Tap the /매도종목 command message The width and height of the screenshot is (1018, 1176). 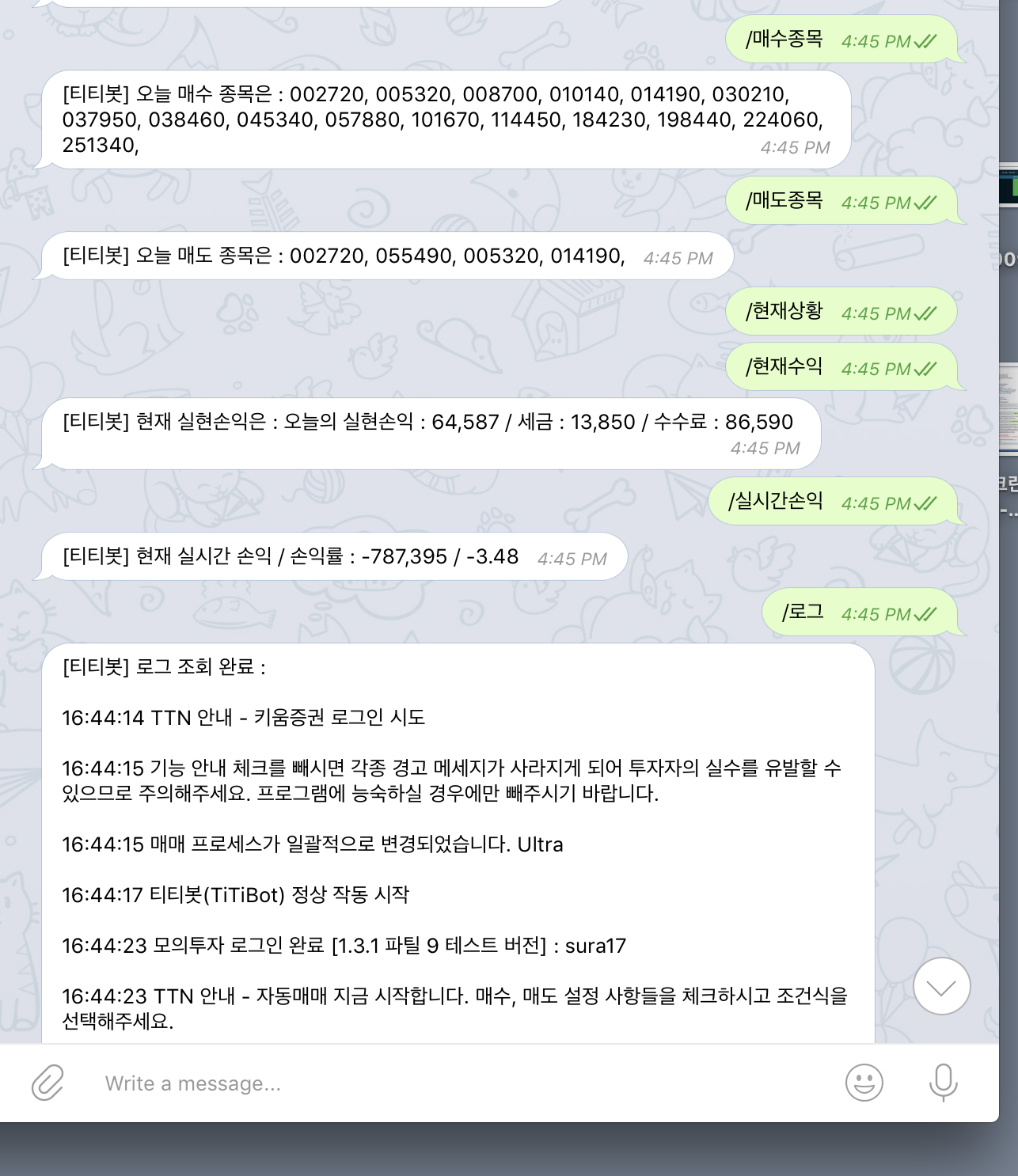coord(784,201)
